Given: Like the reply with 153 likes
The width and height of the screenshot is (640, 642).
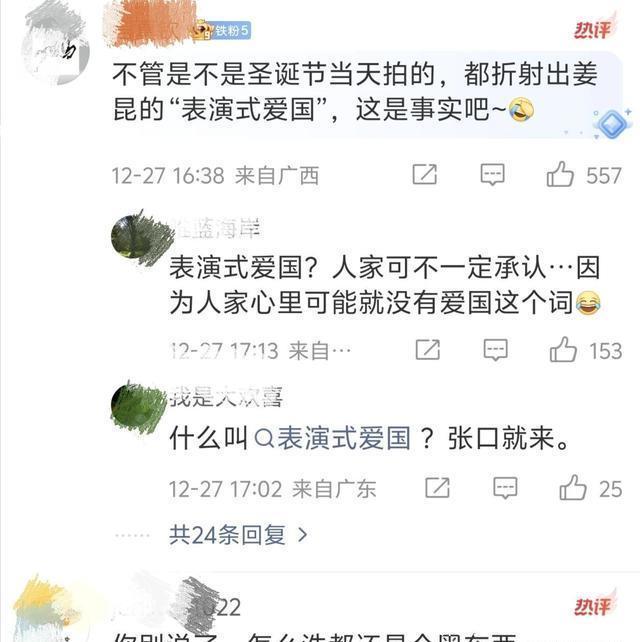Looking at the screenshot, I should pyautogui.click(x=564, y=350).
